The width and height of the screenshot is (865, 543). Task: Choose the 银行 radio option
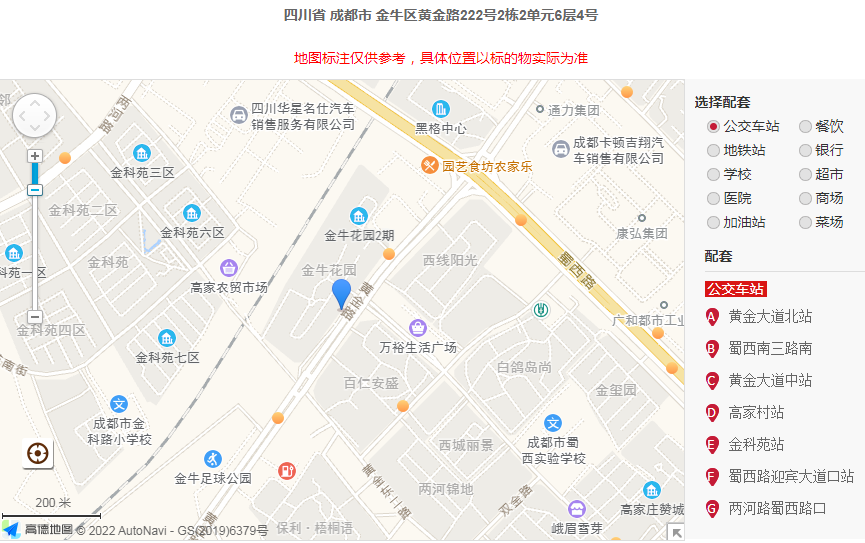coord(805,151)
